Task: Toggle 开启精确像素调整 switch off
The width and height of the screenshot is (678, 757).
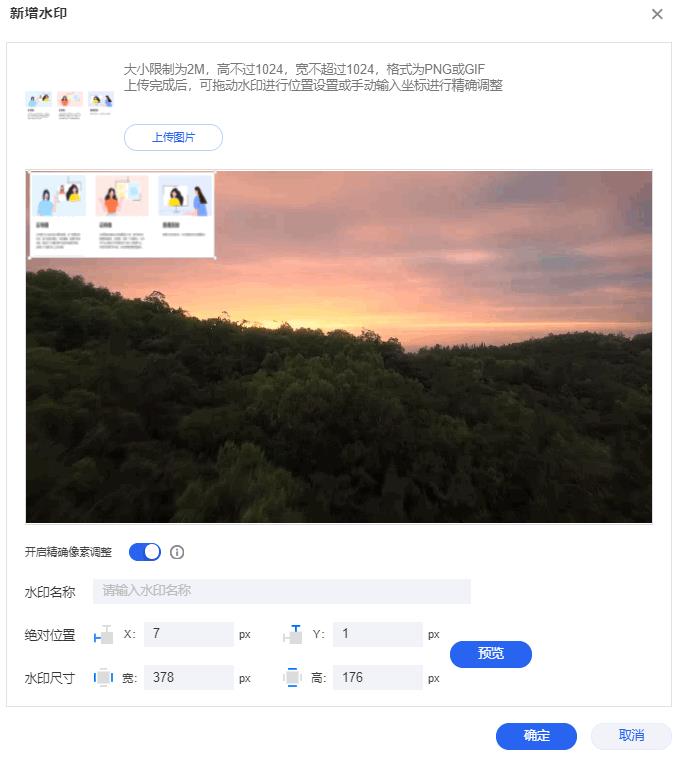Action: [145, 552]
